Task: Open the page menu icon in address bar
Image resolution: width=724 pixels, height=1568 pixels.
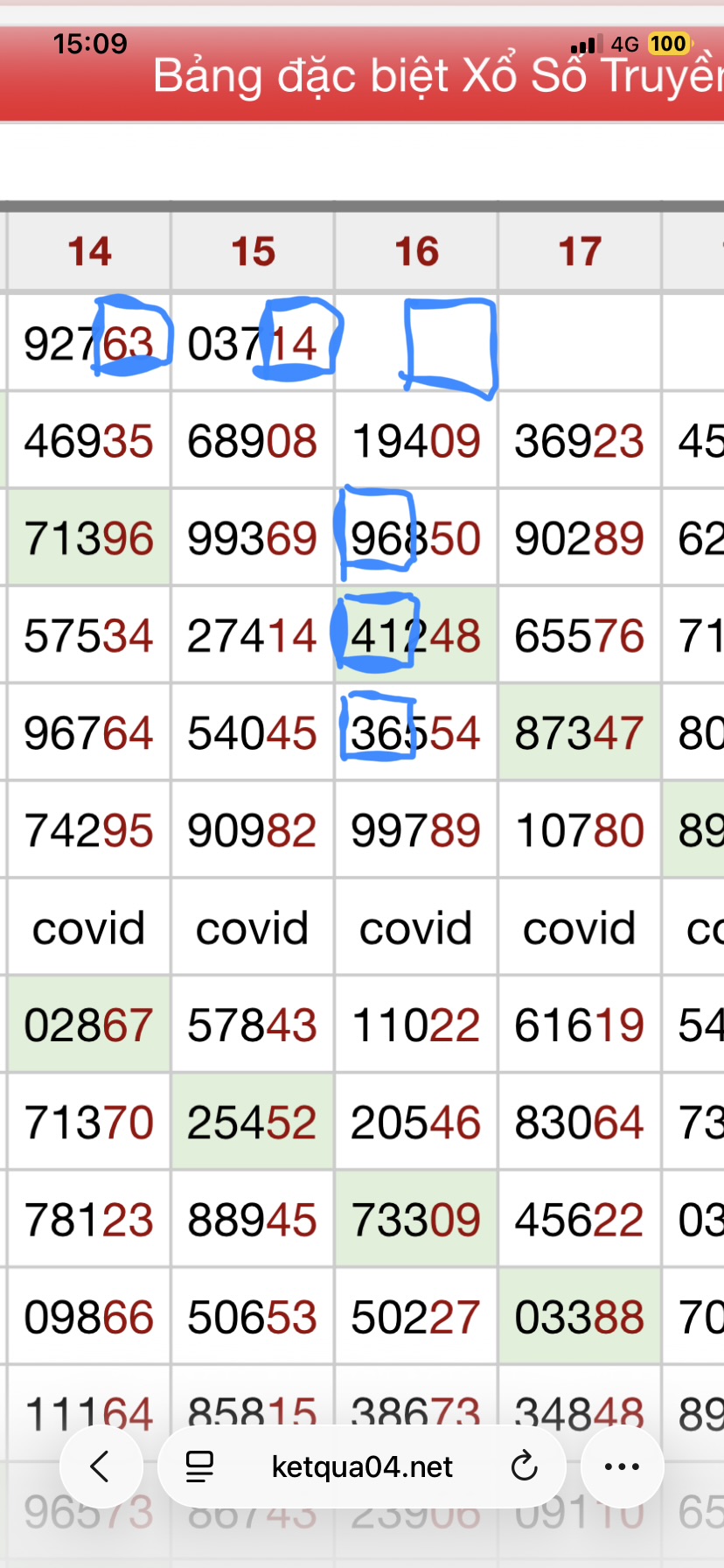Action: 200,1466
